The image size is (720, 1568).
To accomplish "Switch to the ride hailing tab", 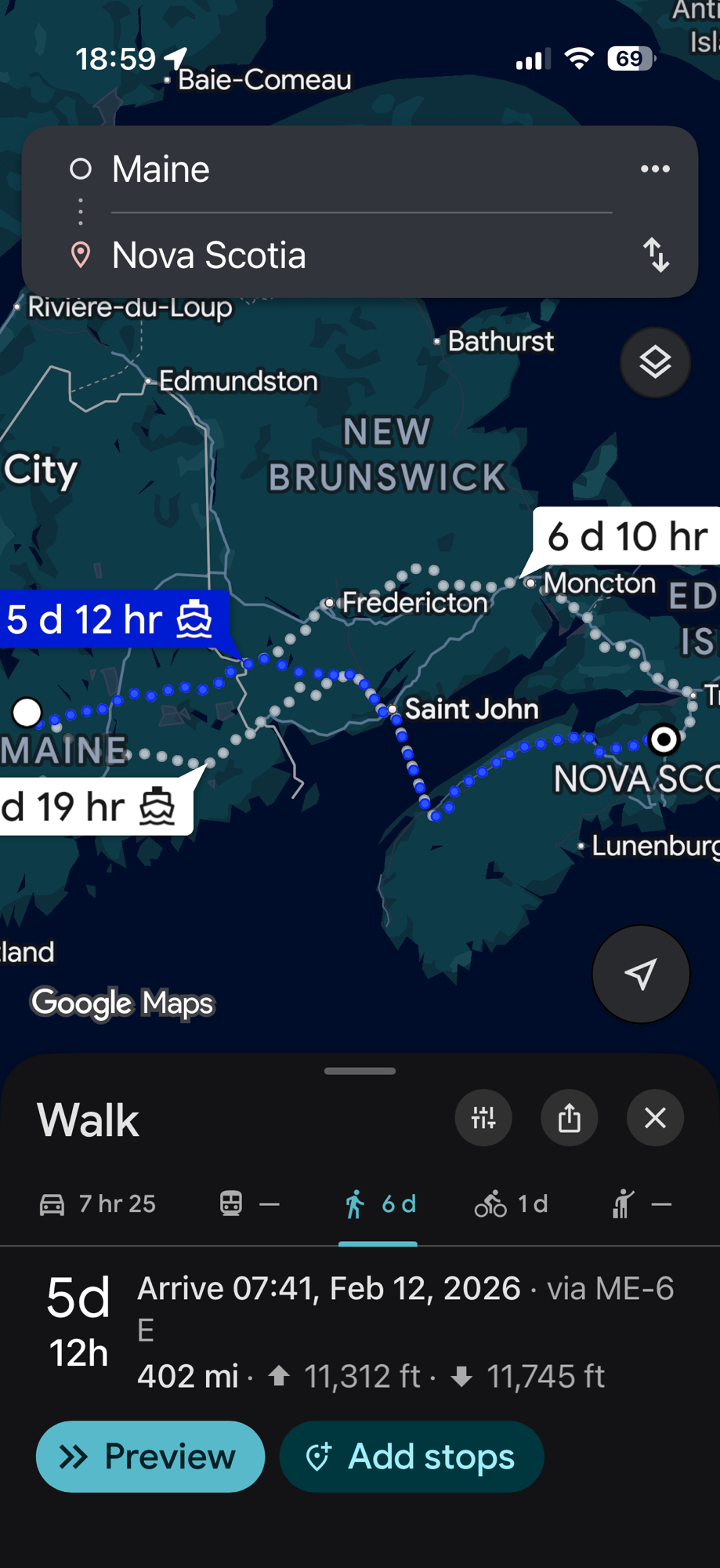I will pyautogui.click(x=640, y=1203).
